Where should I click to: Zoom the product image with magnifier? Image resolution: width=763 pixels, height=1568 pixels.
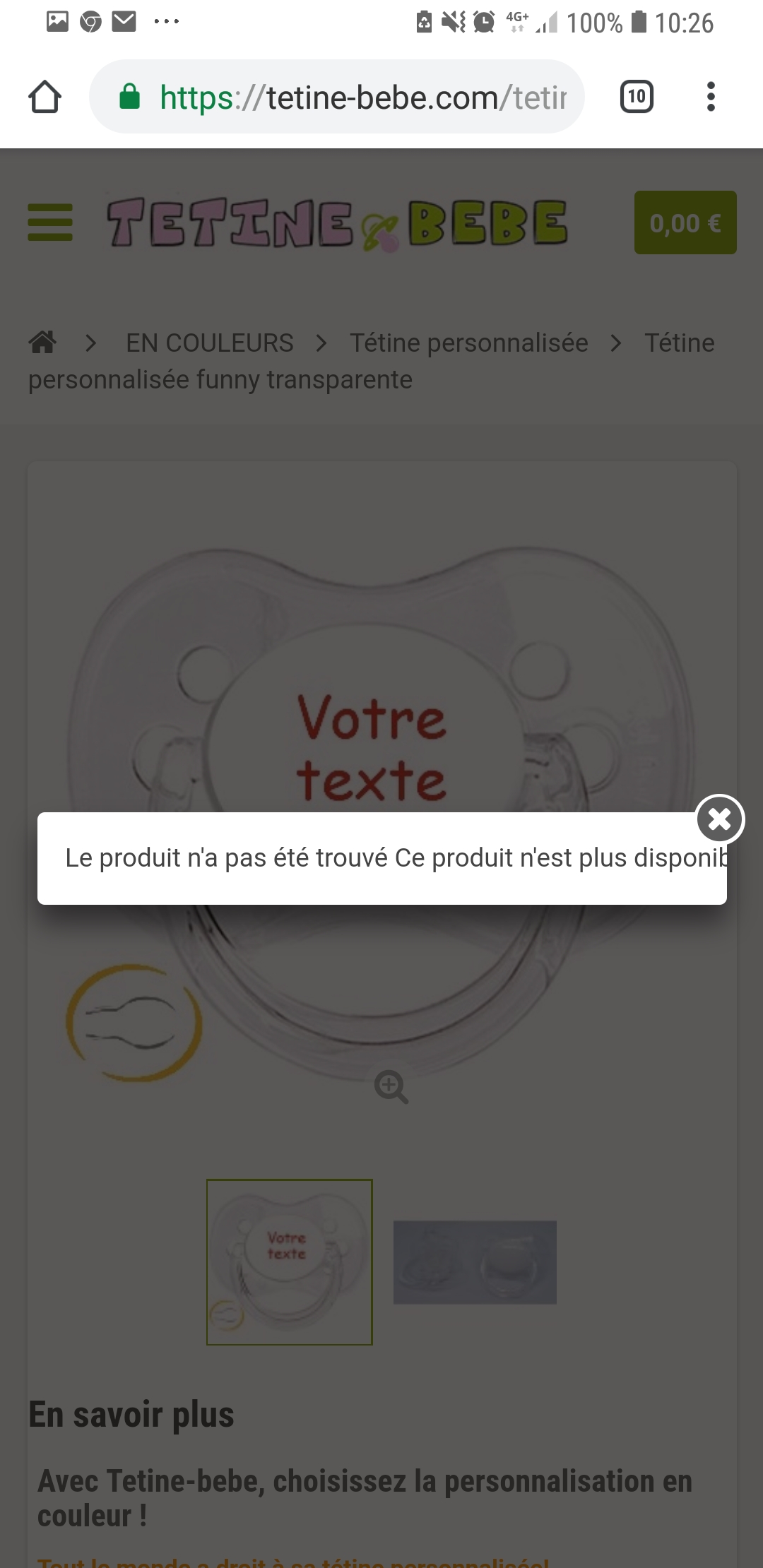pyautogui.click(x=391, y=1086)
